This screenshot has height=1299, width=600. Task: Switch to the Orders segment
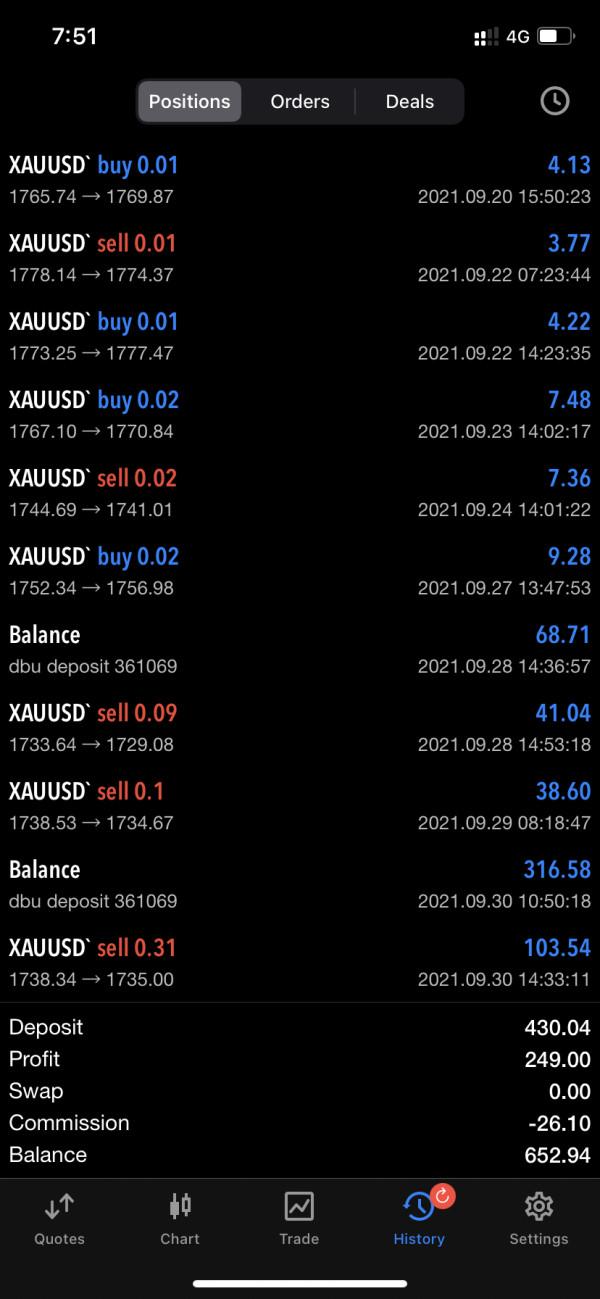tap(299, 101)
